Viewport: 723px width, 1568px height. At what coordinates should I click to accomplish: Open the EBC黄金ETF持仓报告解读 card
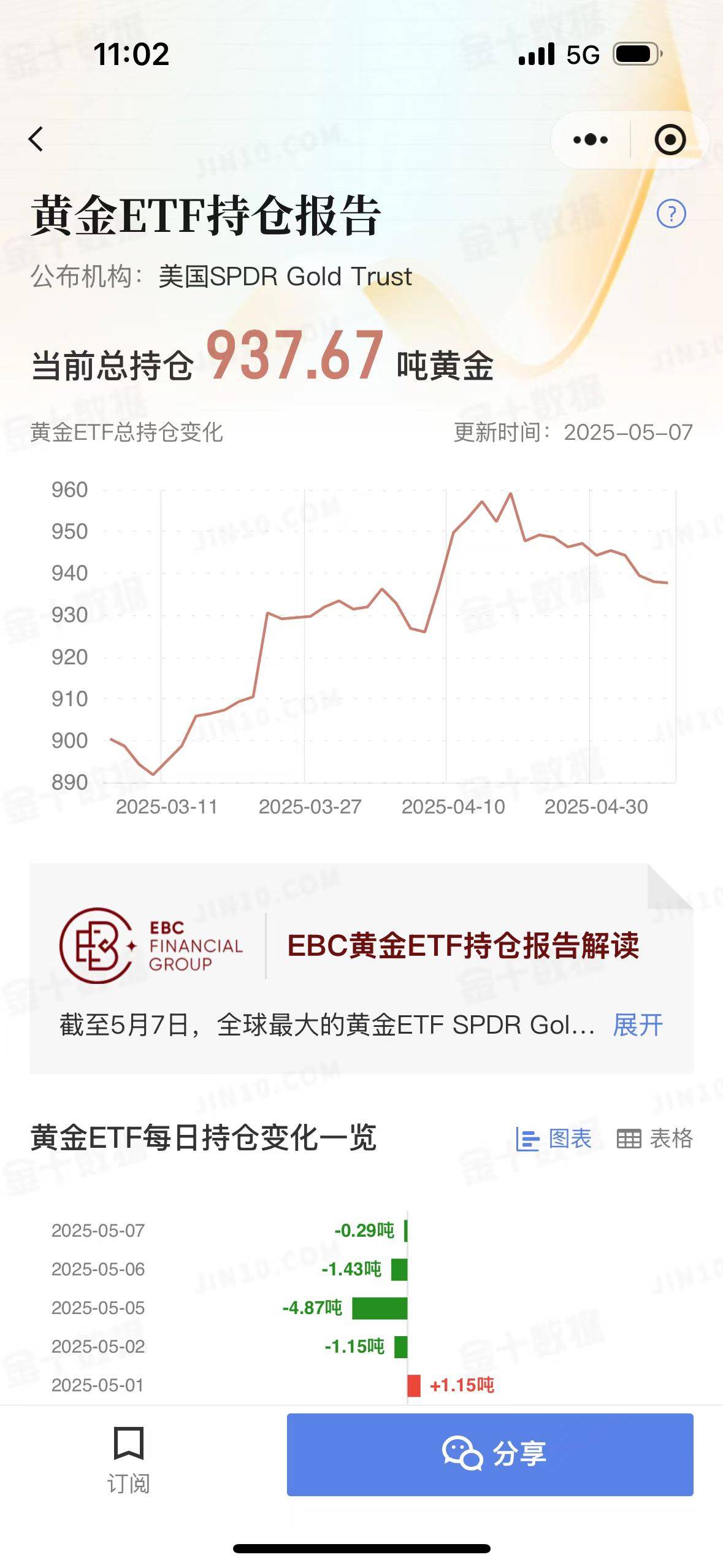click(361, 969)
